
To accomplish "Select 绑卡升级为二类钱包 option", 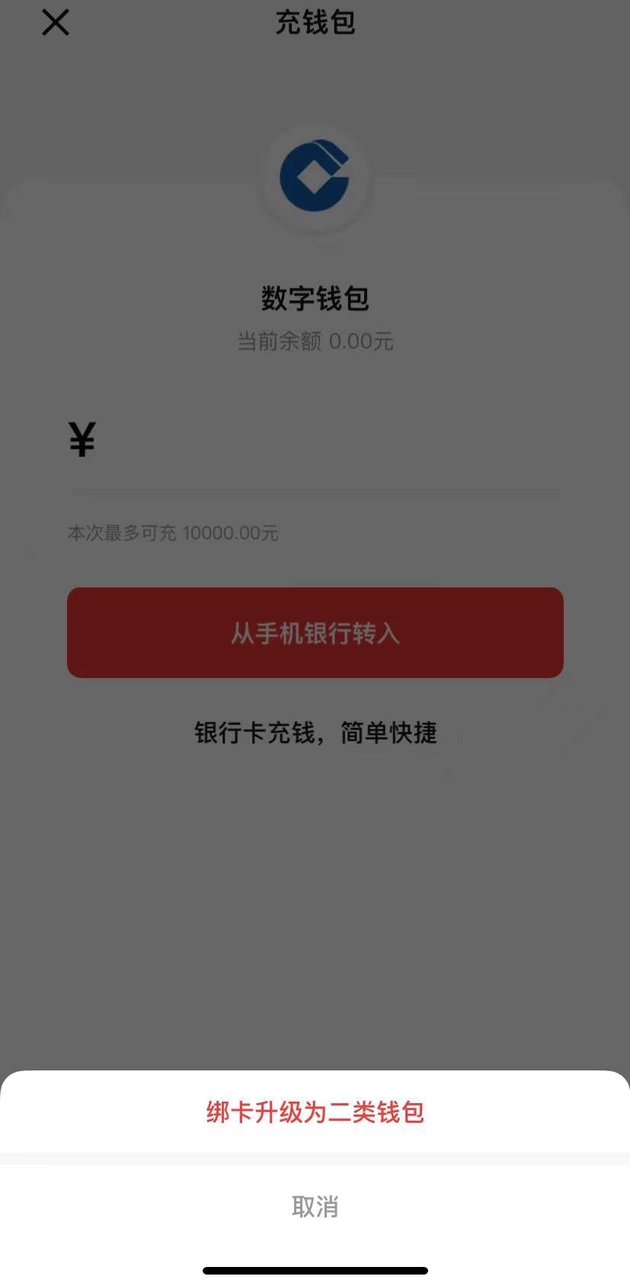I will pos(315,1112).
